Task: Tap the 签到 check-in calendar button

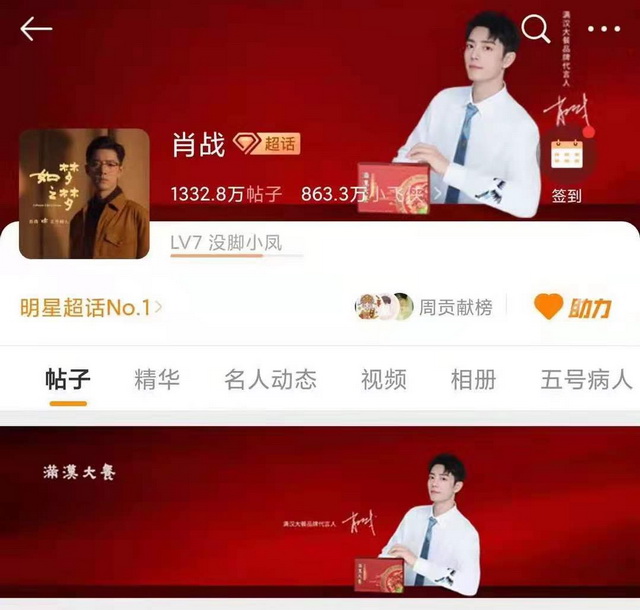Action: 566,167
